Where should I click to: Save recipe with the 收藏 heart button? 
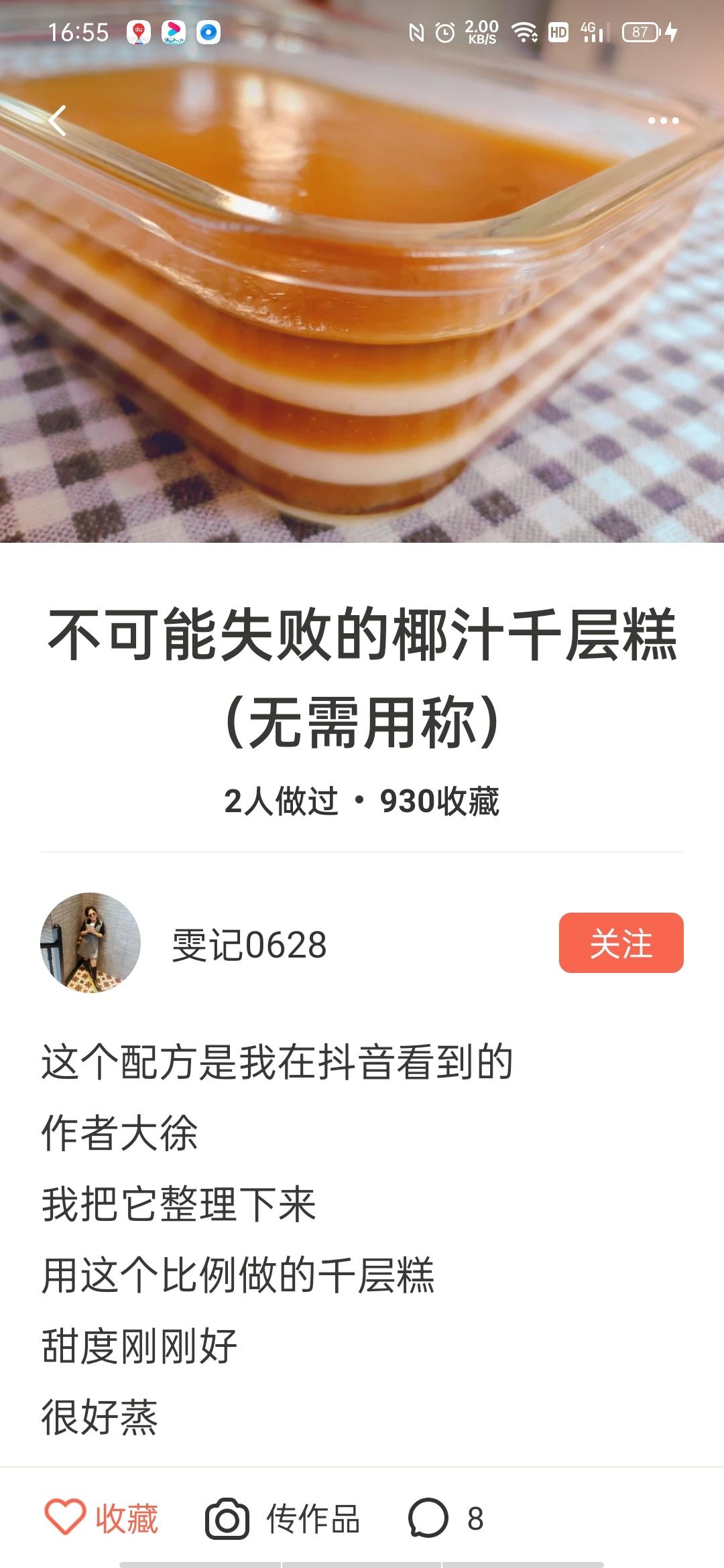click(102, 1518)
